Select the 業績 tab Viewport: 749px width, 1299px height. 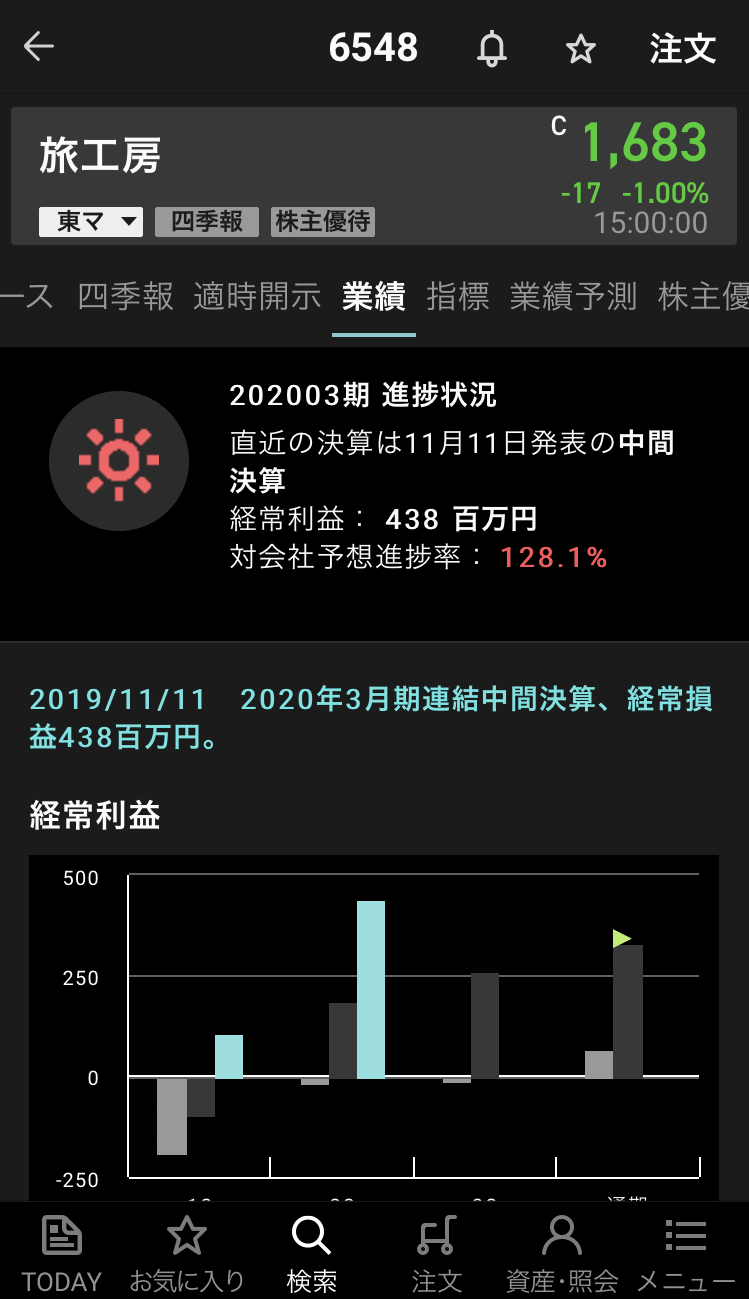point(373,296)
